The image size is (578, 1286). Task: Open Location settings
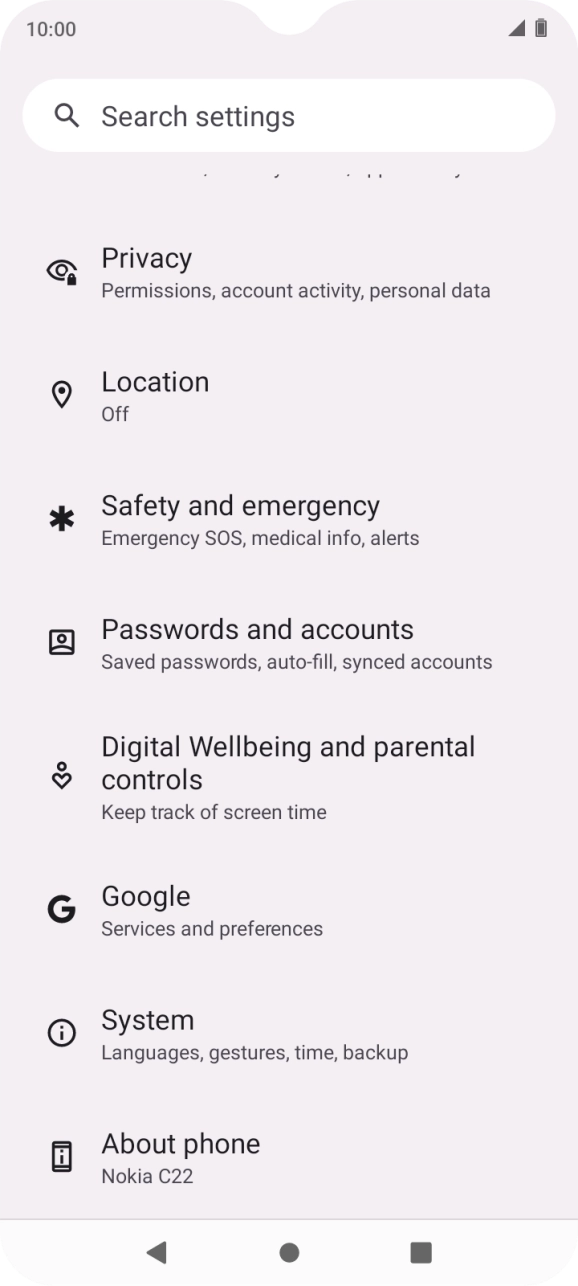coord(289,396)
